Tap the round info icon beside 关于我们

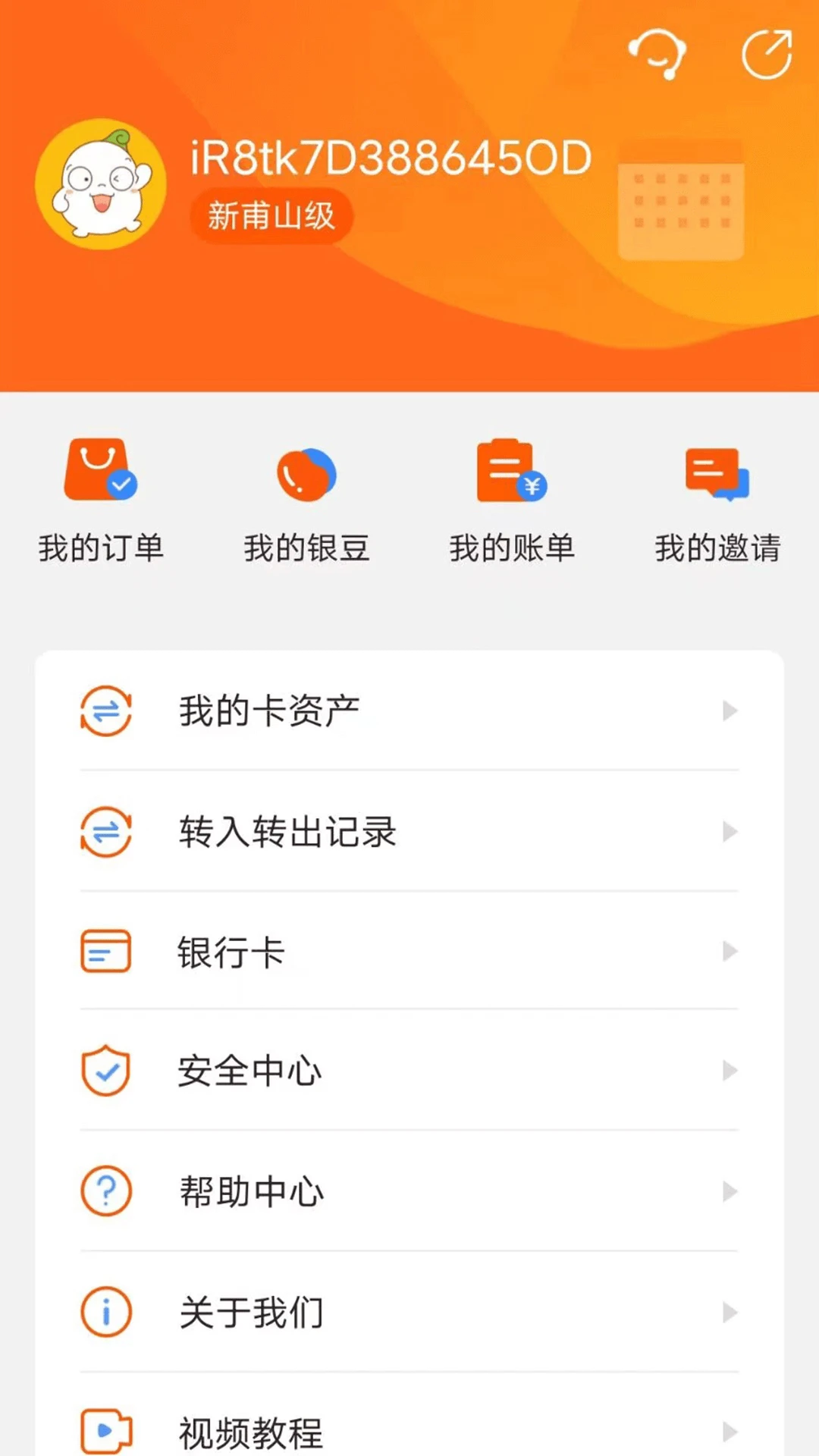pyautogui.click(x=105, y=1311)
